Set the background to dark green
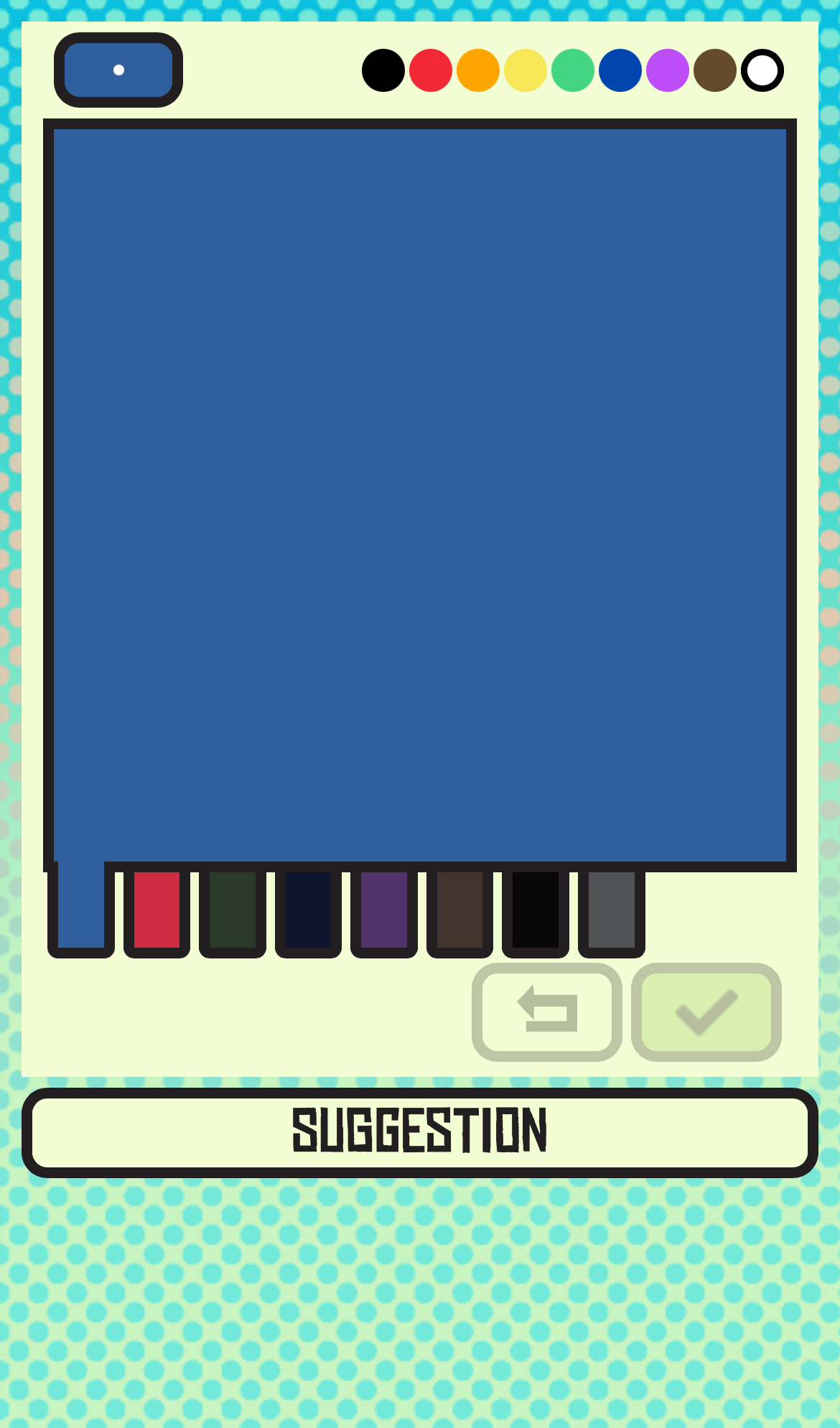The width and height of the screenshot is (840, 1428). pyautogui.click(x=233, y=910)
